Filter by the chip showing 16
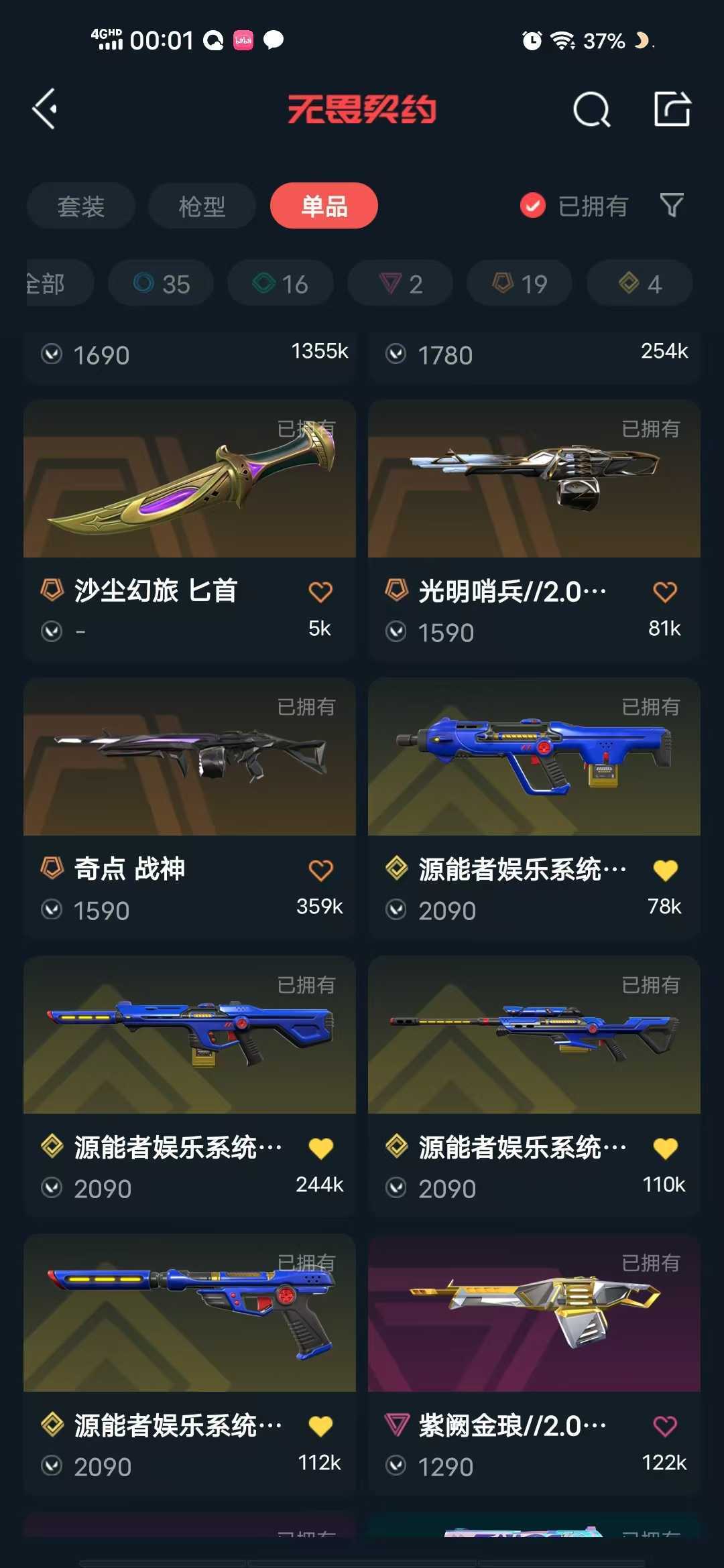The width and height of the screenshot is (724, 1568). [280, 283]
